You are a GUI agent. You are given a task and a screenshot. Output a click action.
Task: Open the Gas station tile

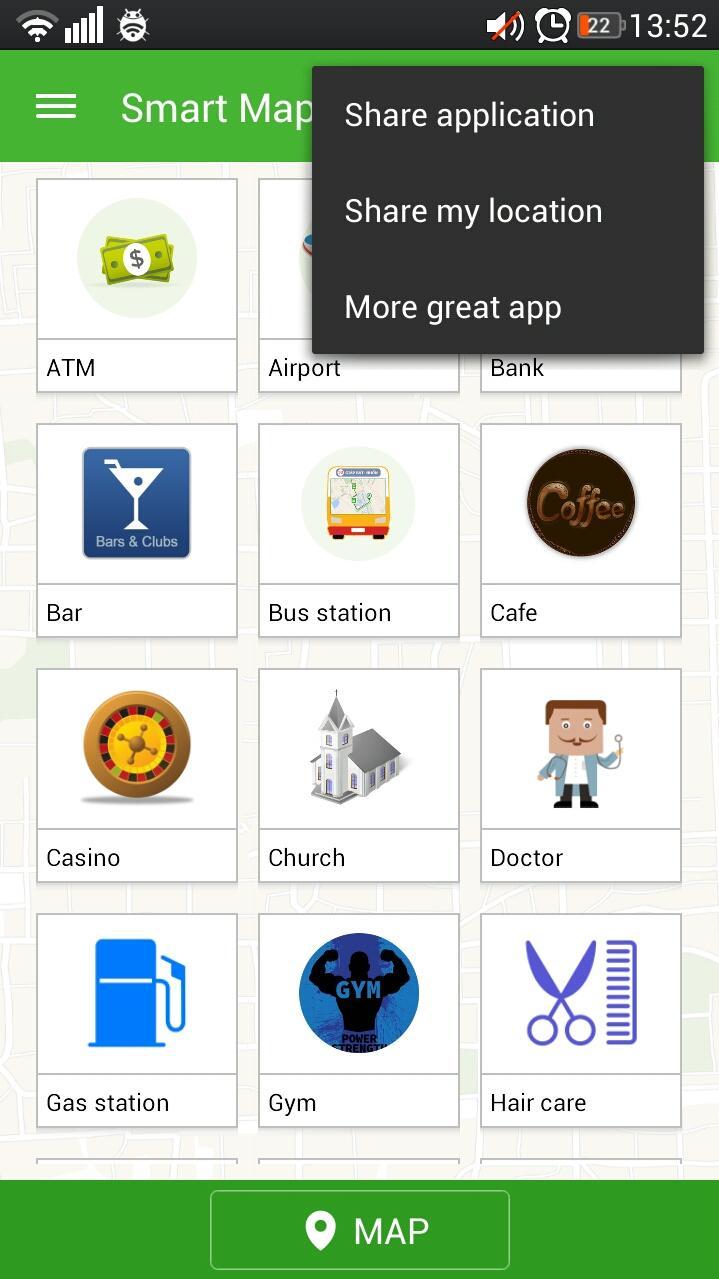pos(137,1020)
